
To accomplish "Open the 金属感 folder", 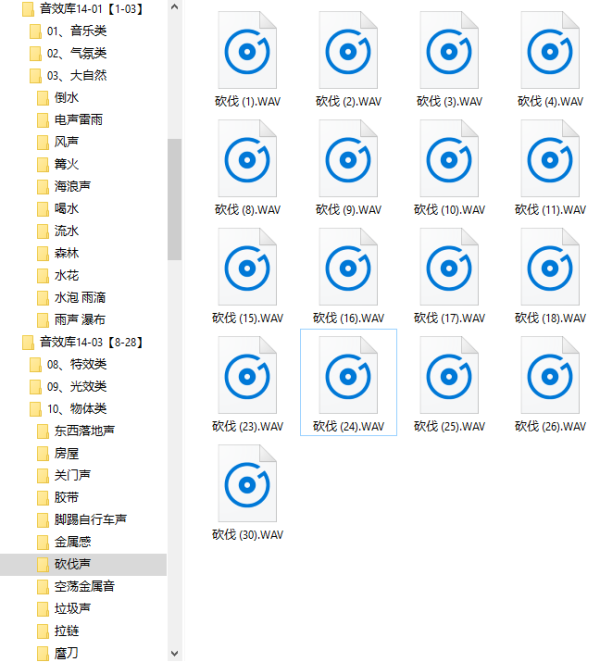I will pyautogui.click(x=72, y=542).
